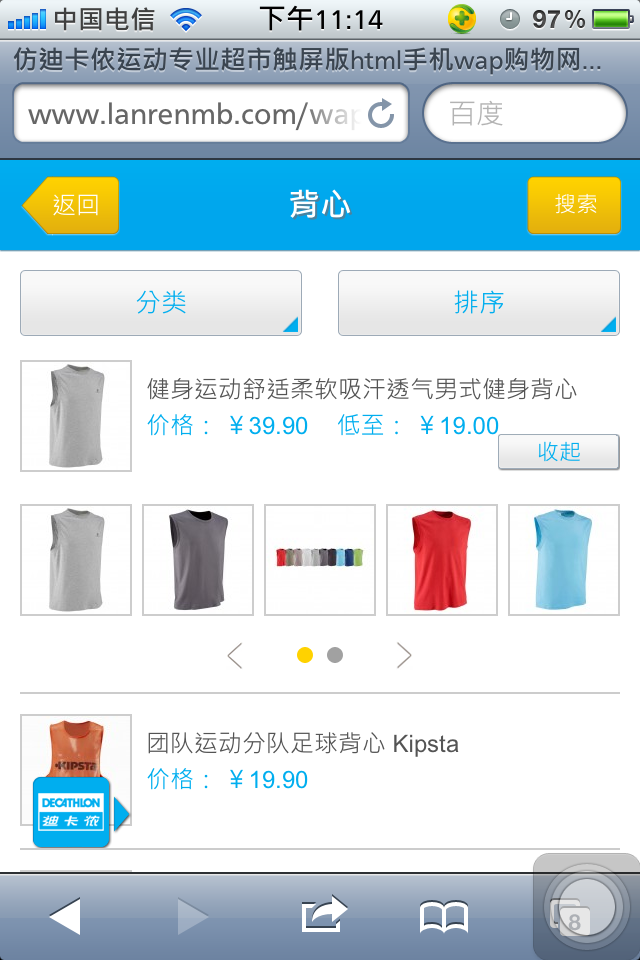Collapse variants with the 收起 button
The height and width of the screenshot is (960, 640).
(558, 451)
